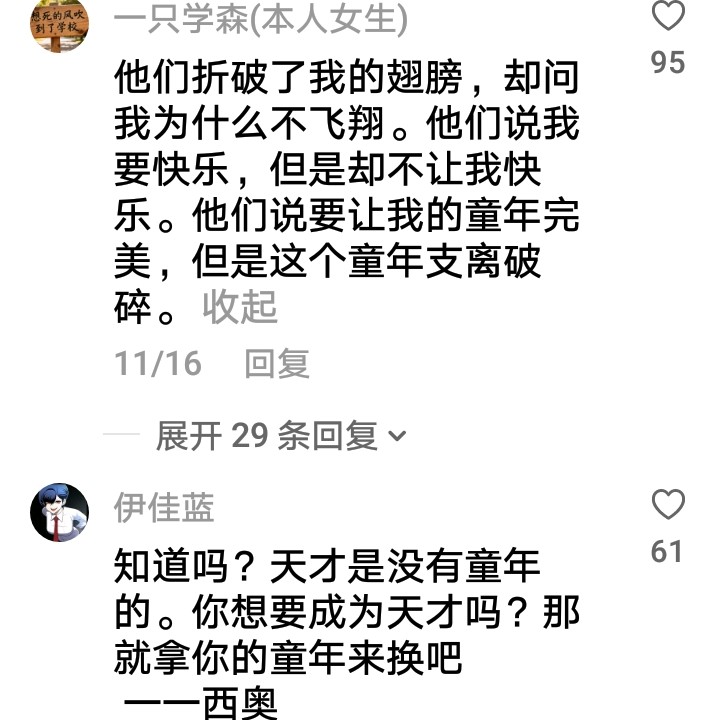Open the username 一只学森(本人女生)
Image resolution: width=720 pixels, height=720 pixels.
[x=260, y=18]
